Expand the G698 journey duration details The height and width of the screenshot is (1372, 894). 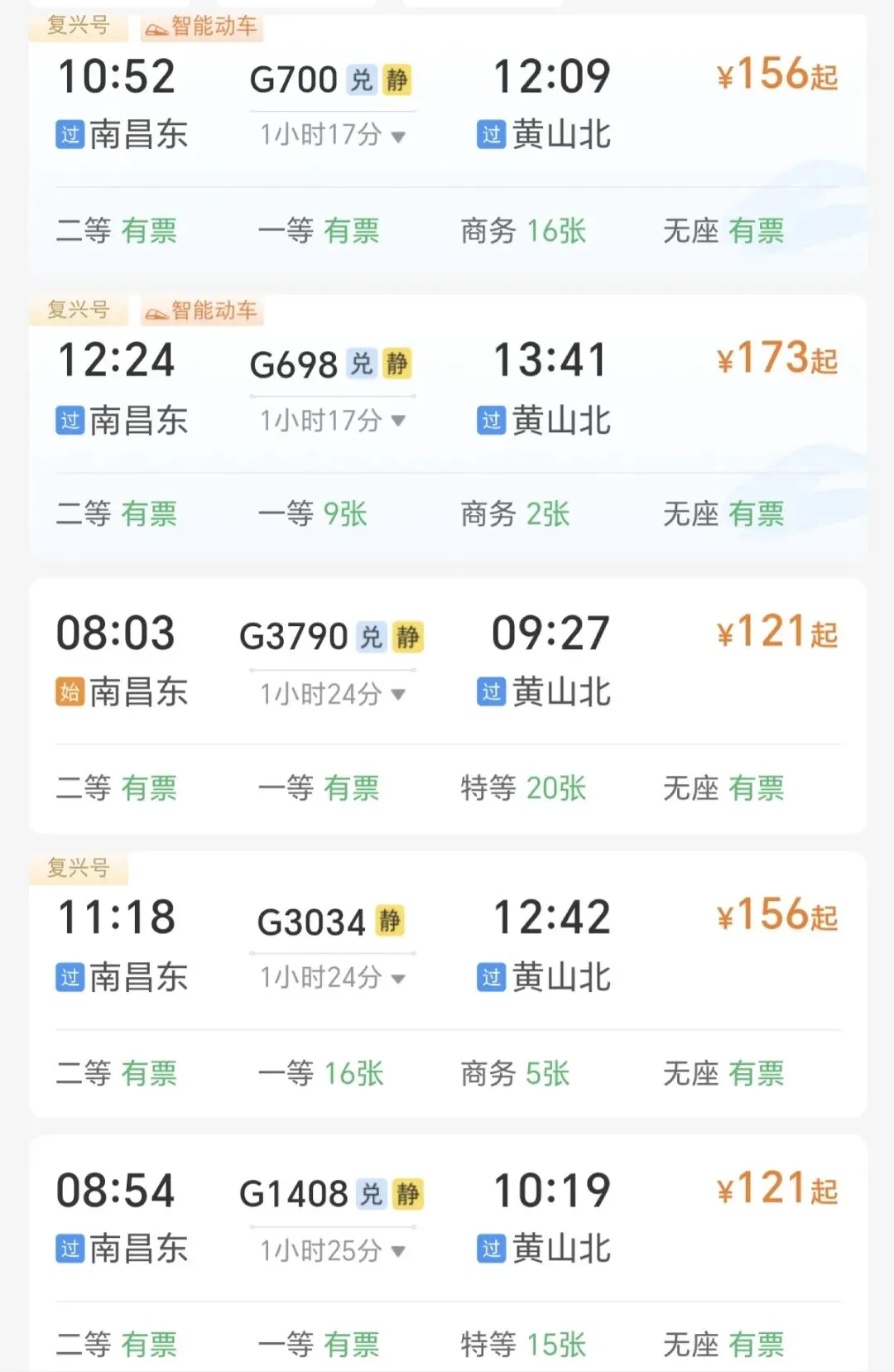coord(398,421)
